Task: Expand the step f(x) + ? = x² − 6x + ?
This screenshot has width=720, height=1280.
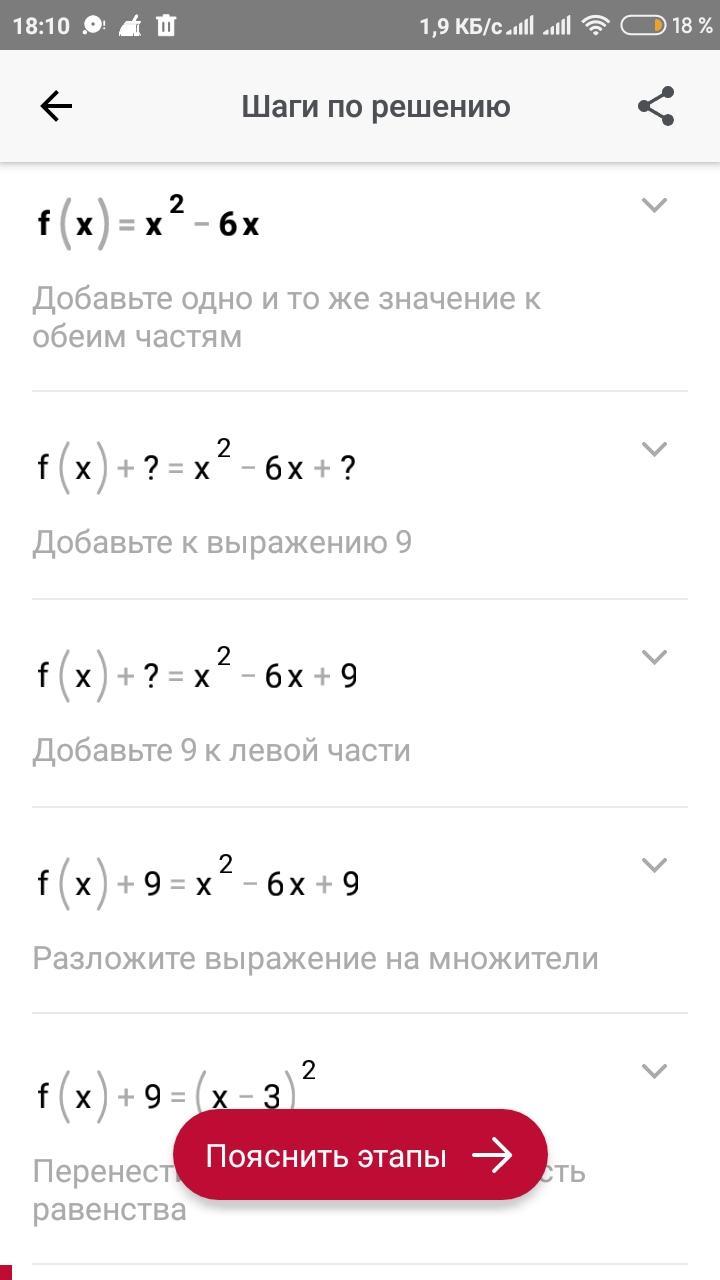Action: pos(654,449)
